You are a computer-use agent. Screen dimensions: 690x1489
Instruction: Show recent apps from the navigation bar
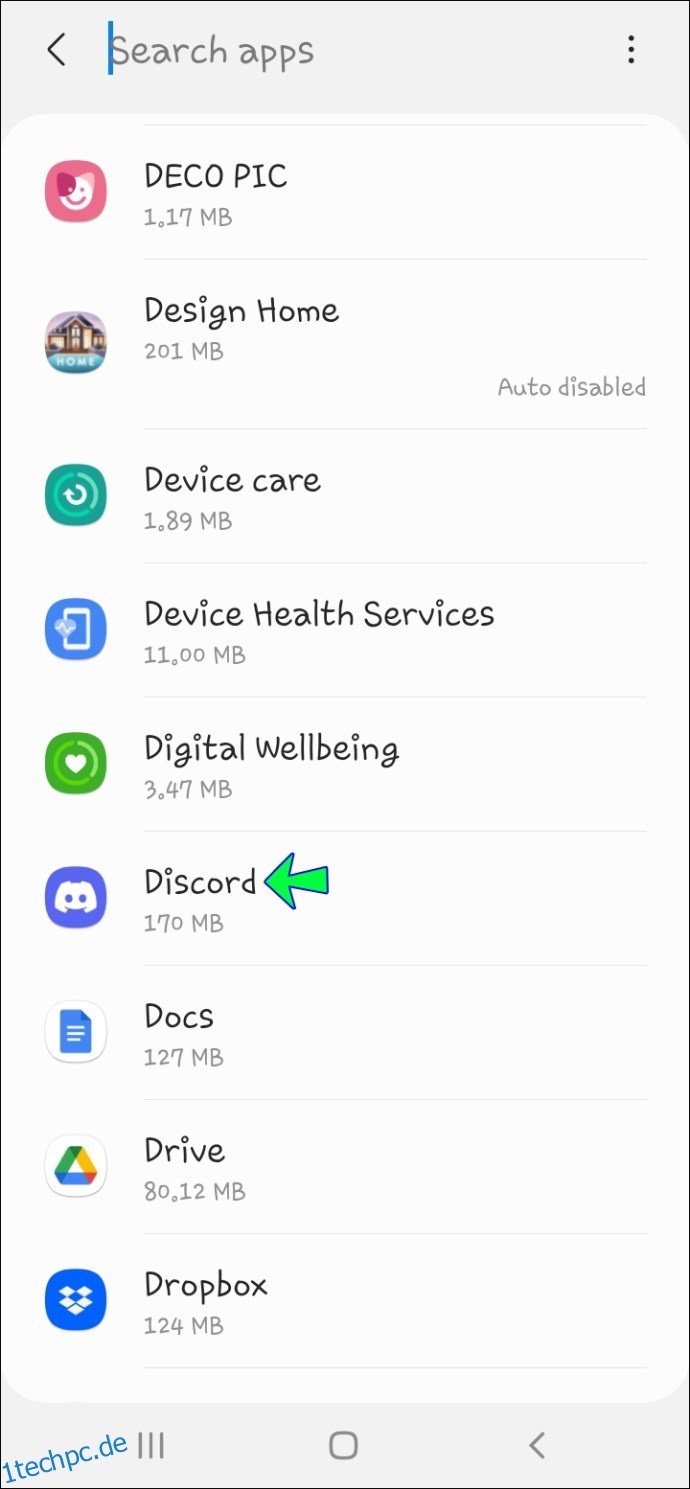pyautogui.click(x=151, y=1445)
